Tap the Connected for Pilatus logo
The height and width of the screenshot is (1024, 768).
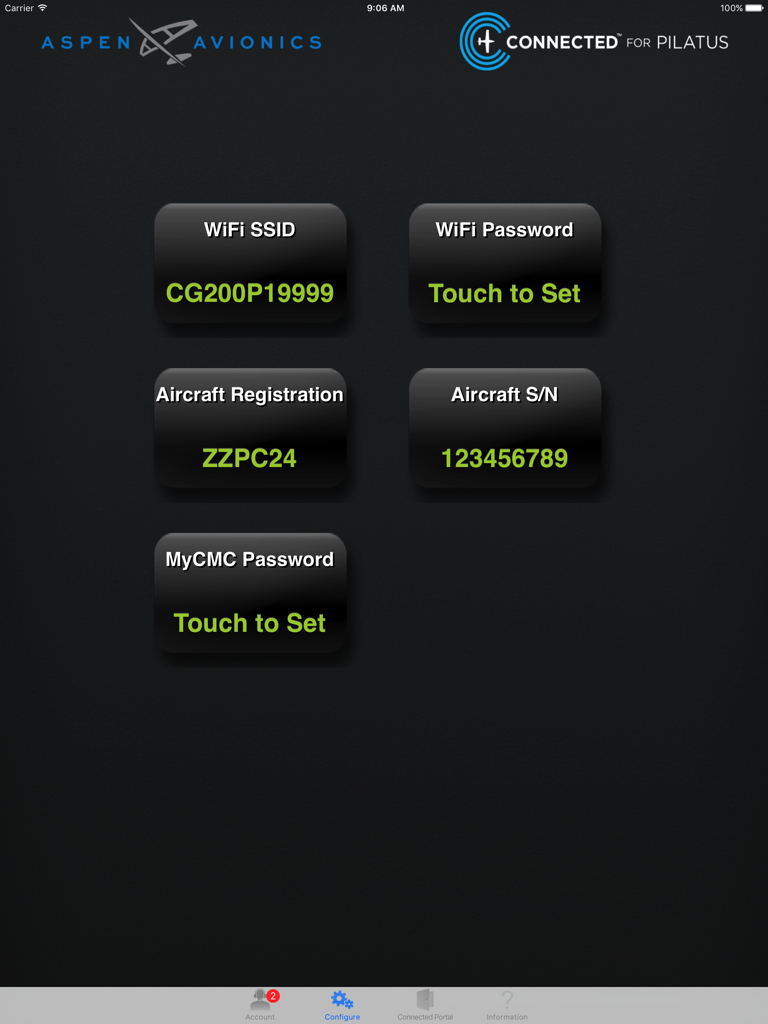[593, 41]
